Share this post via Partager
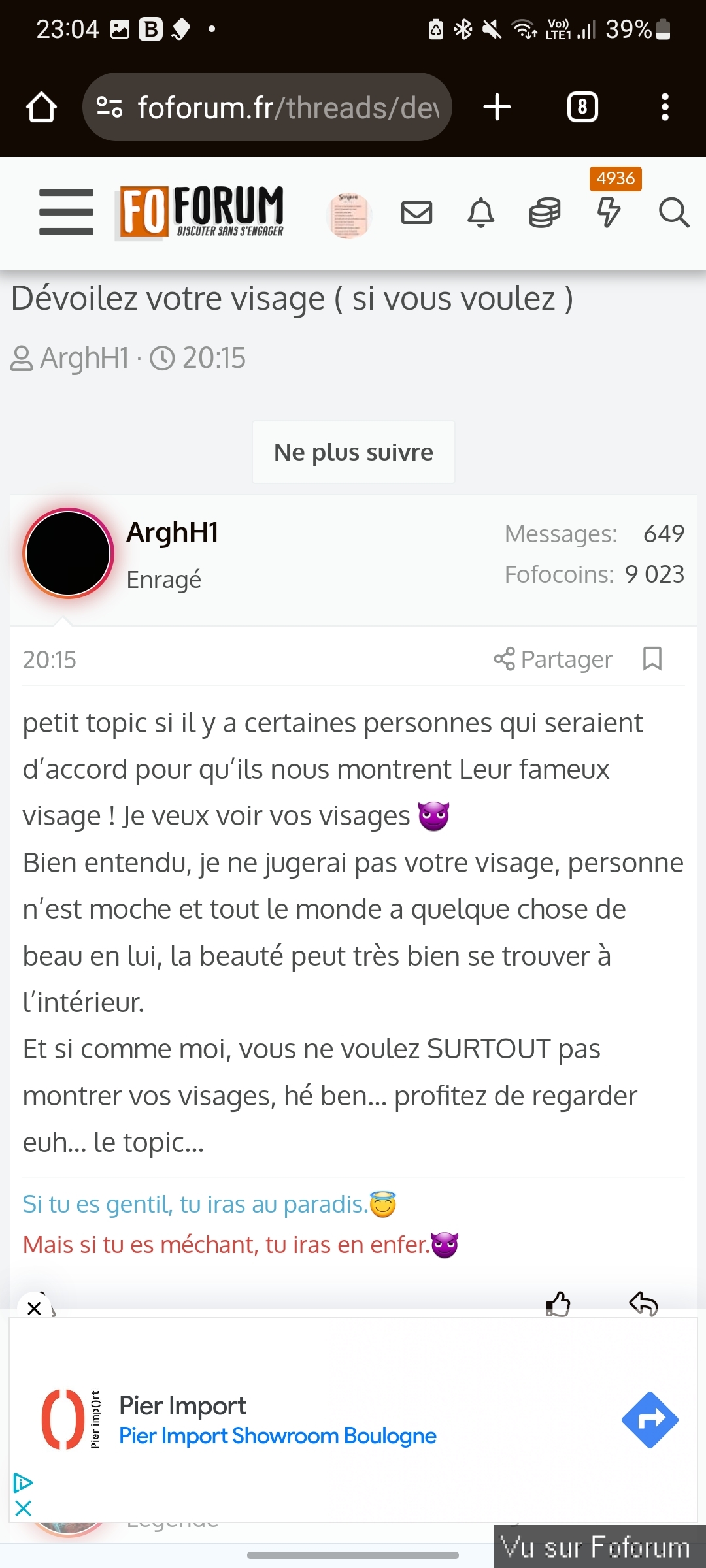The image size is (706, 1568). click(x=553, y=659)
